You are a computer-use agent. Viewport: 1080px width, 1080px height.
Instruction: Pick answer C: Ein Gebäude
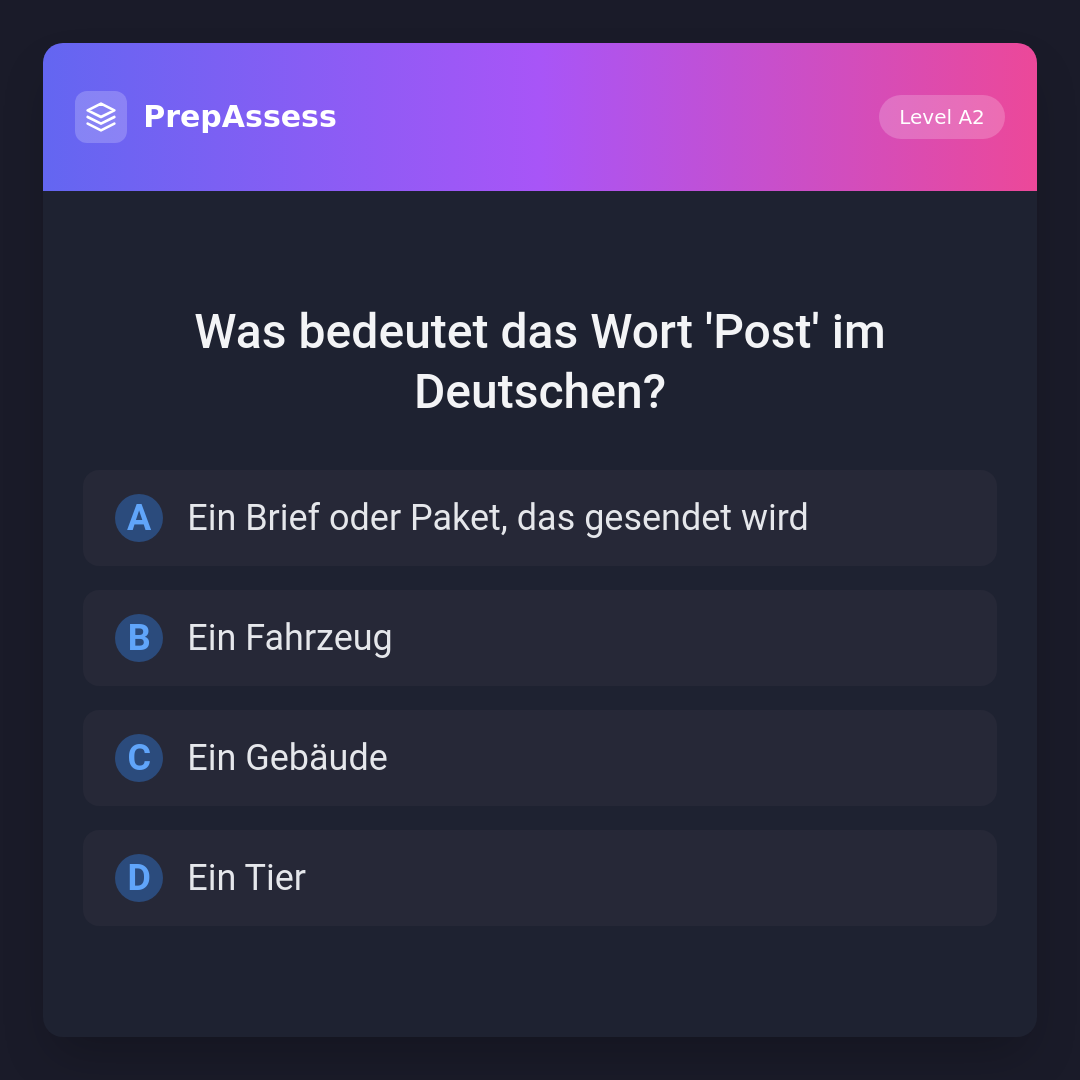click(x=540, y=758)
